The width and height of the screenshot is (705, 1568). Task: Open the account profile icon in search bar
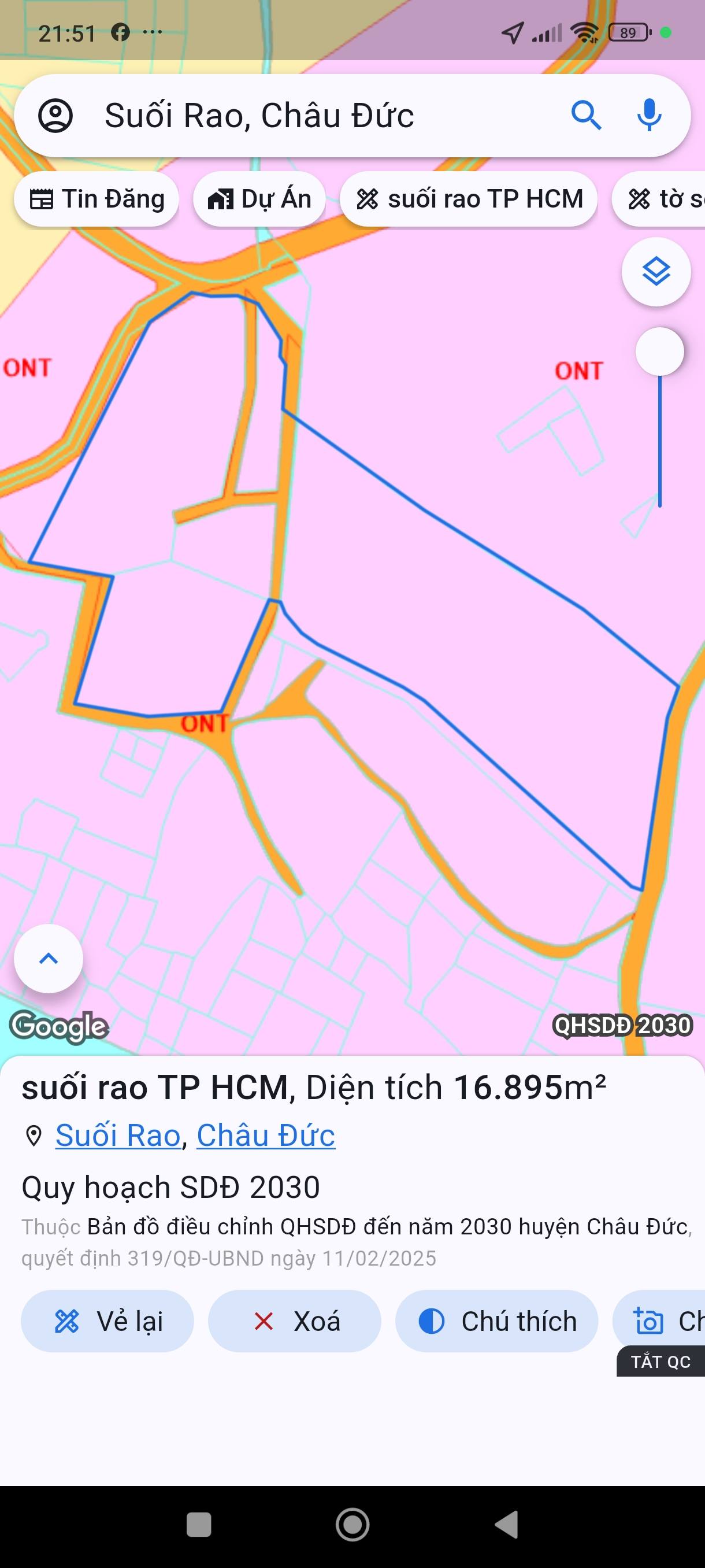[x=57, y=116]
